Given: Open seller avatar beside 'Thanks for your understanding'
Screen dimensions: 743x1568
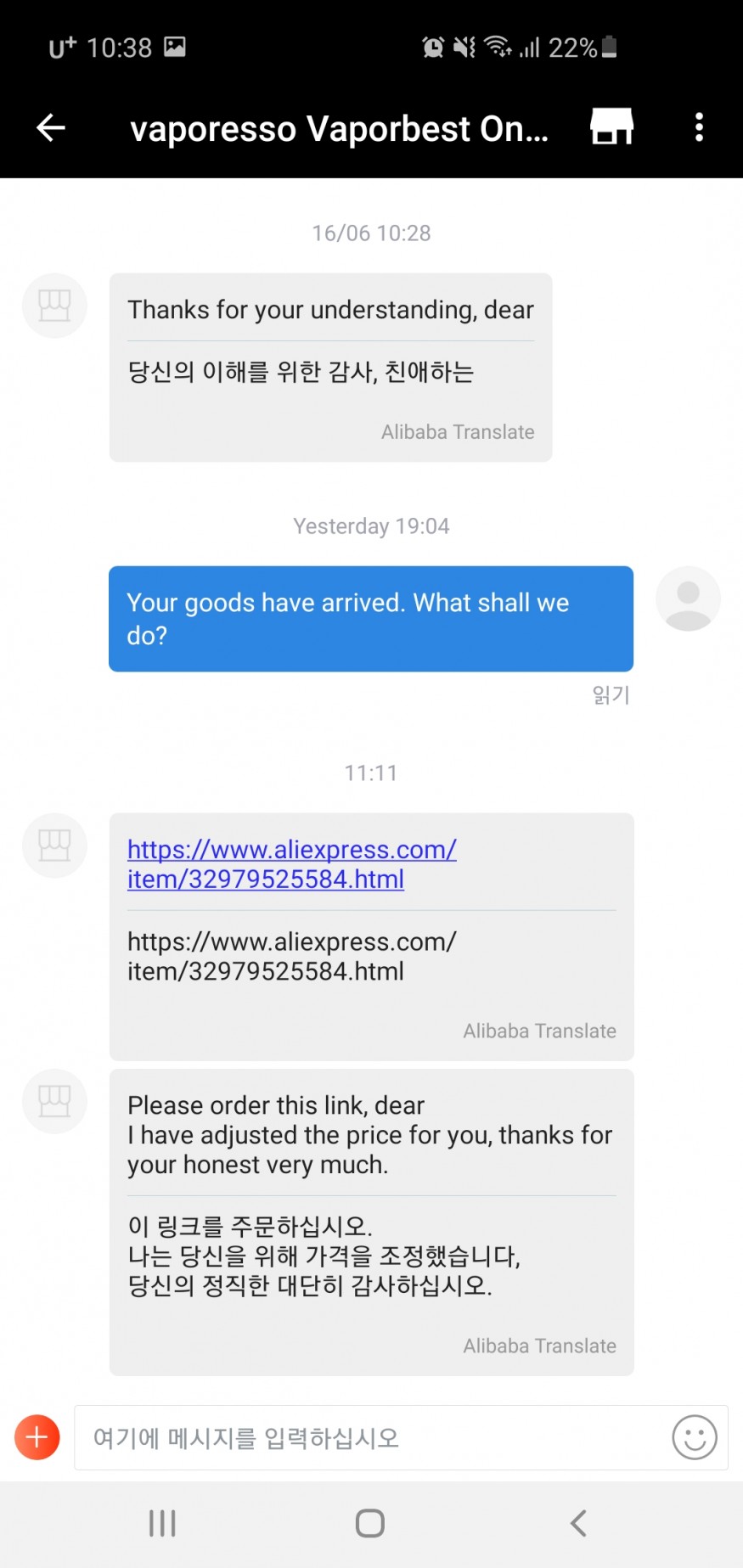Looking at the screenshot, I should [x=54, y=306].
